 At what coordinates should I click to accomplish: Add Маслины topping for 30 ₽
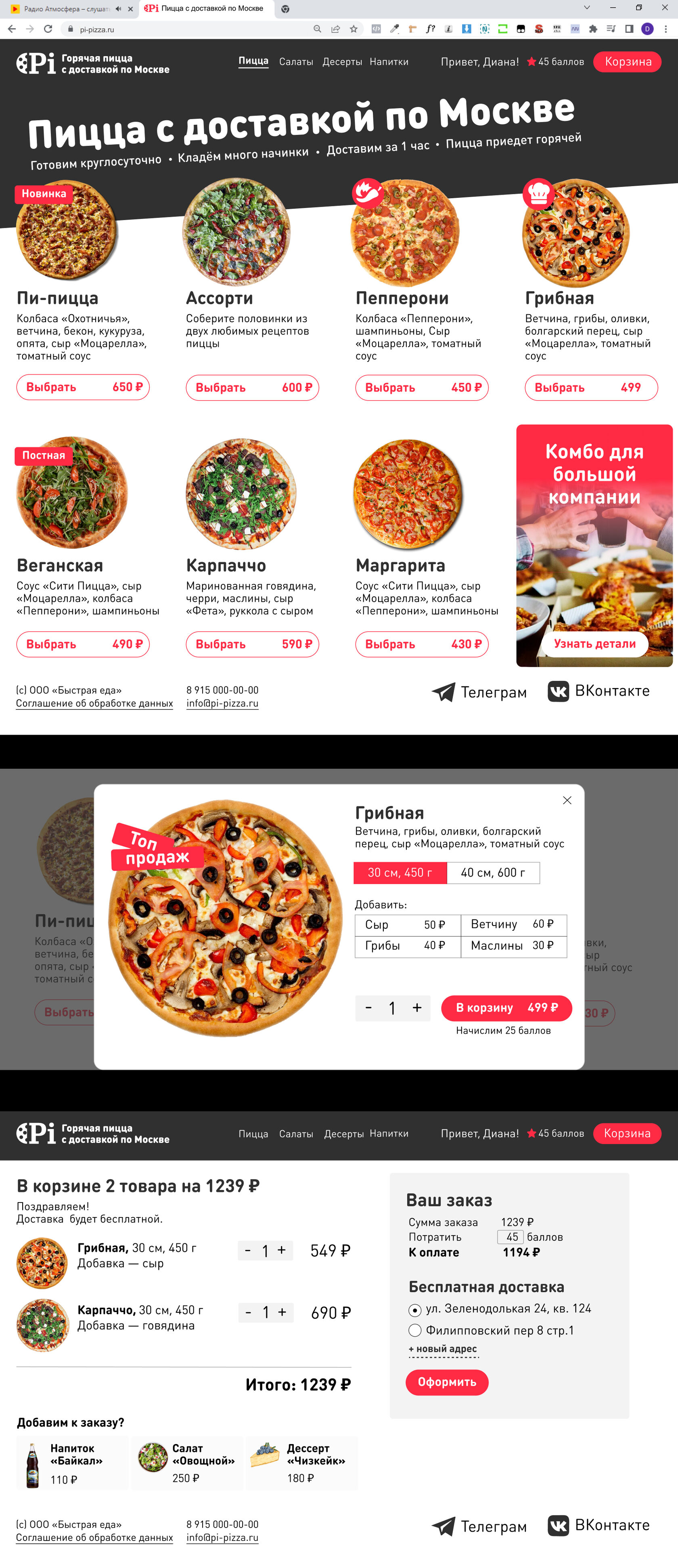point(513,945)
